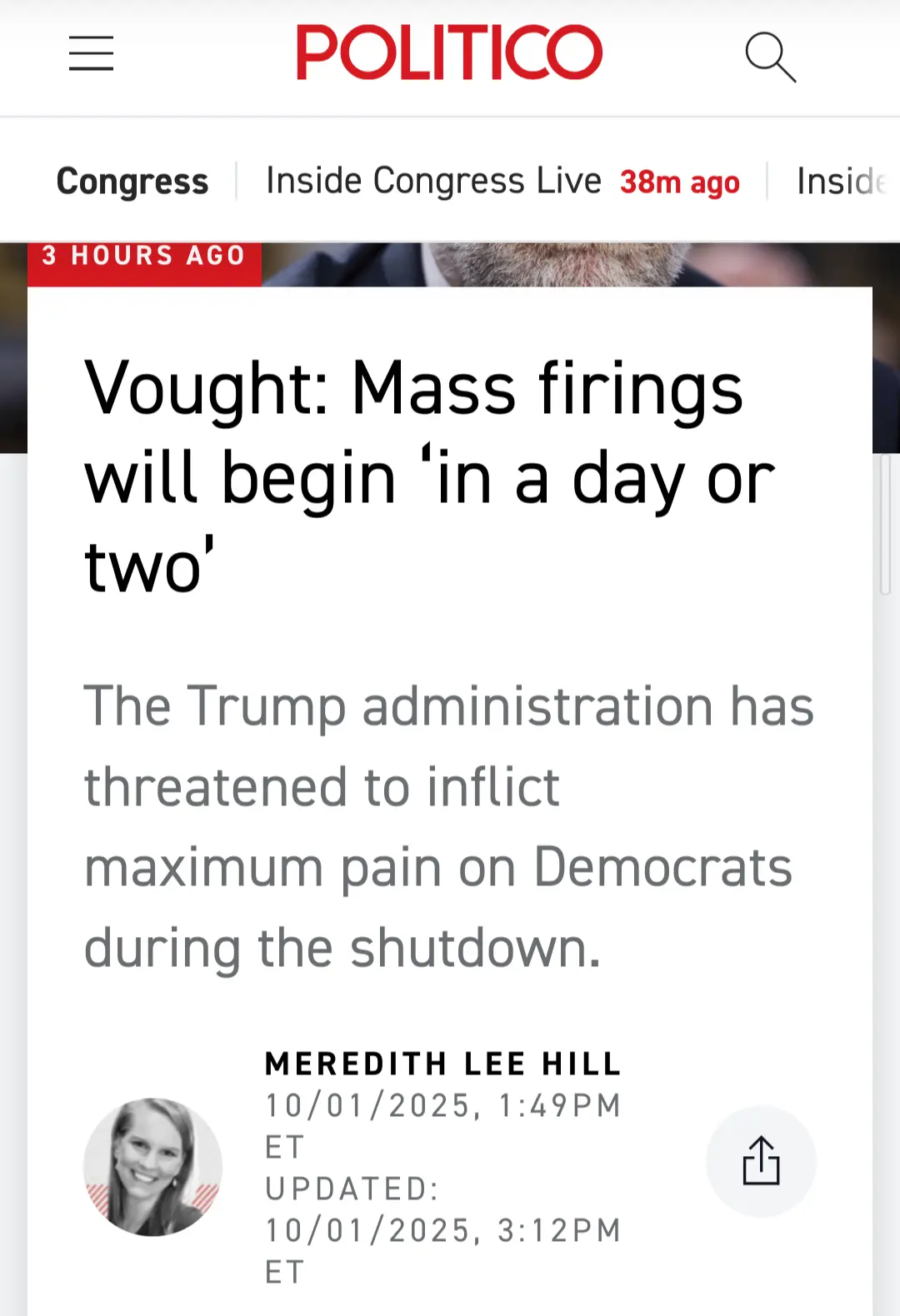View Meredith Lee Hill's author page
Screen dimensions: 900x1316
[442, 1064]
